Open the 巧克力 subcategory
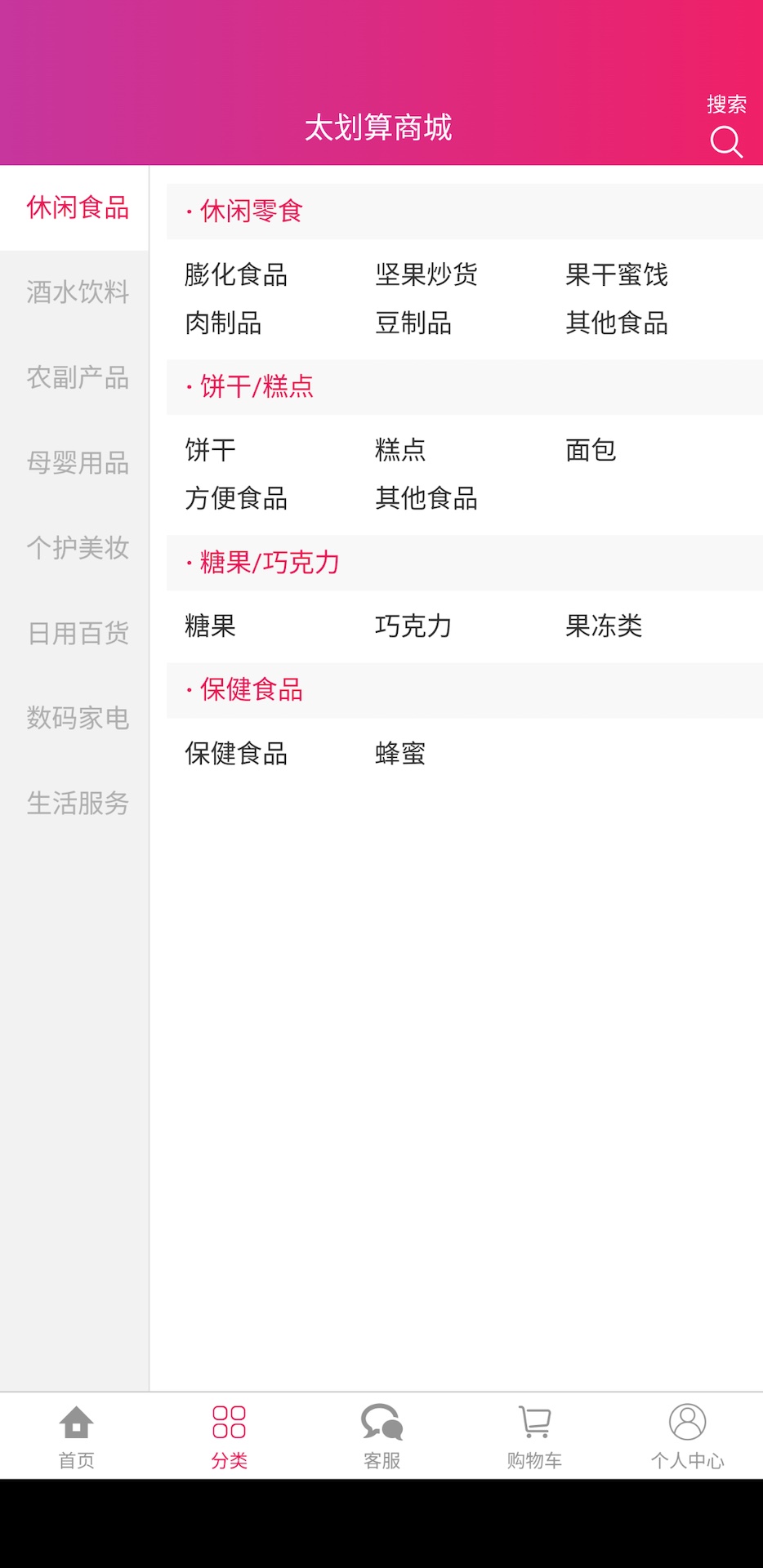The height and width of the screenshot is (1568, 763). point(413,626)
